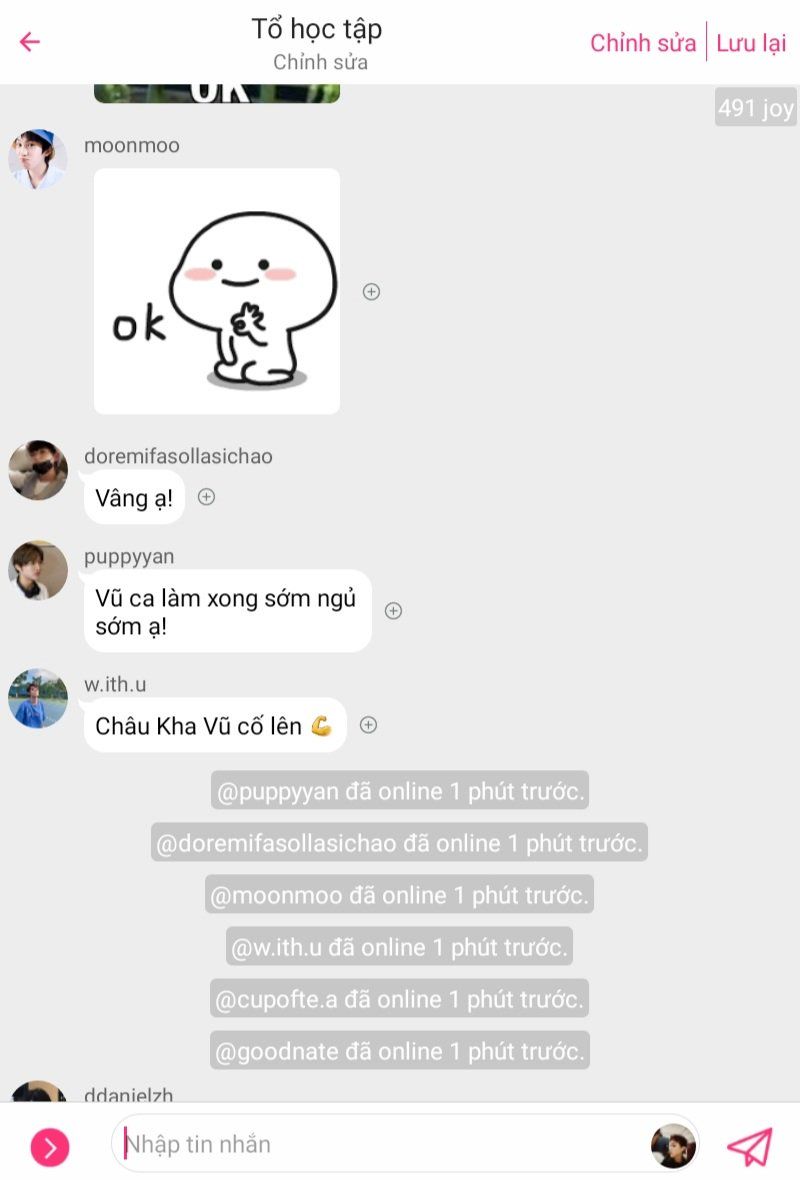The width and height of the screenshot is (800, 1180).
Task: Open puppyyan's profile avatar
Action: 38,571
